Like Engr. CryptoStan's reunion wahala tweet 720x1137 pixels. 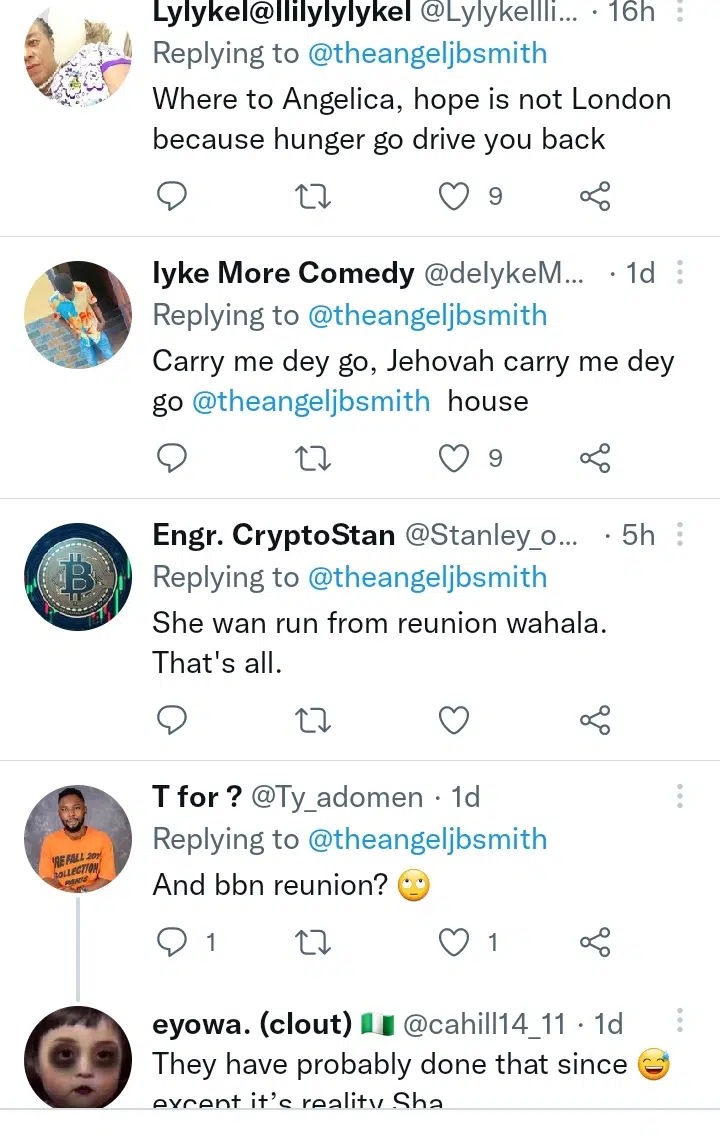(x=455, y=720)
